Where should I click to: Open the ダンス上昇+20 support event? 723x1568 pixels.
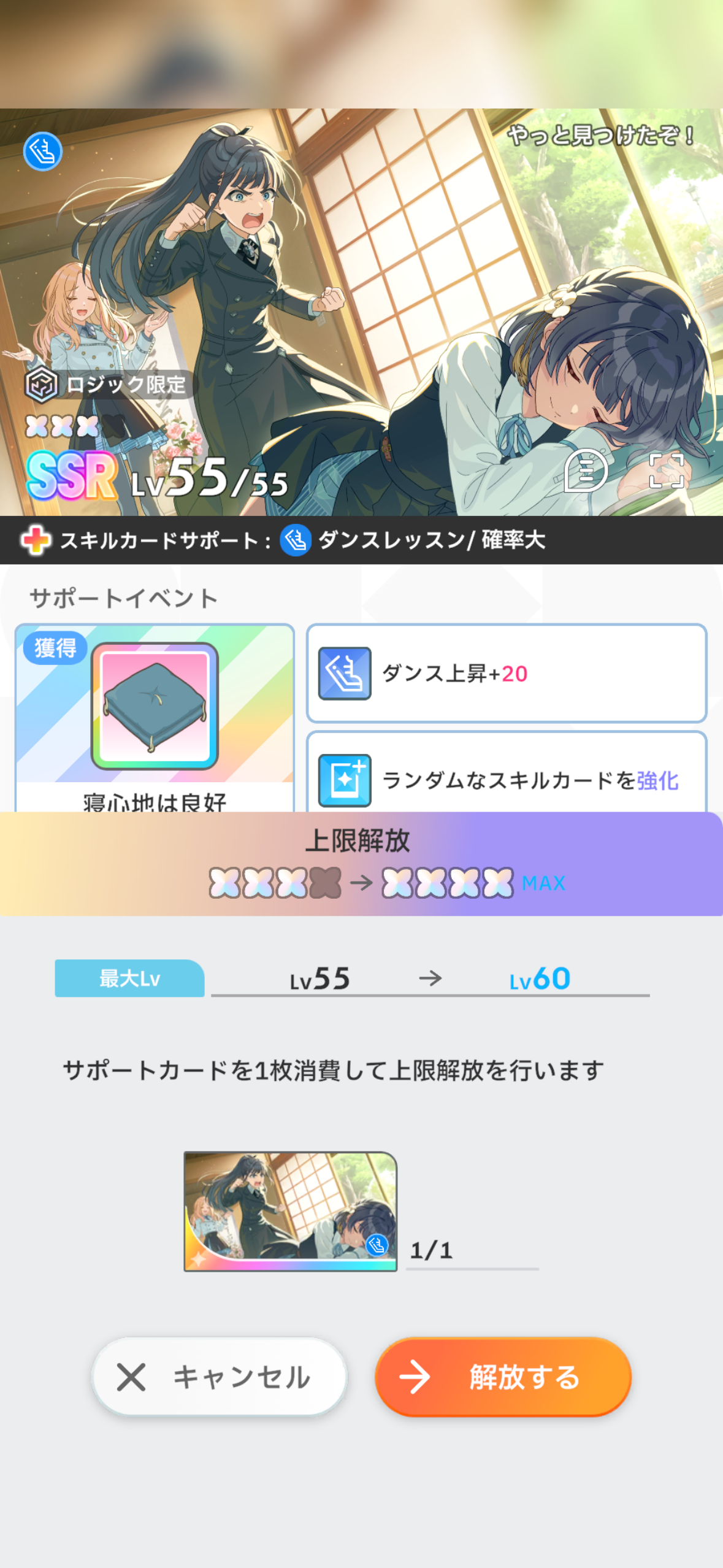click(507, 674)
